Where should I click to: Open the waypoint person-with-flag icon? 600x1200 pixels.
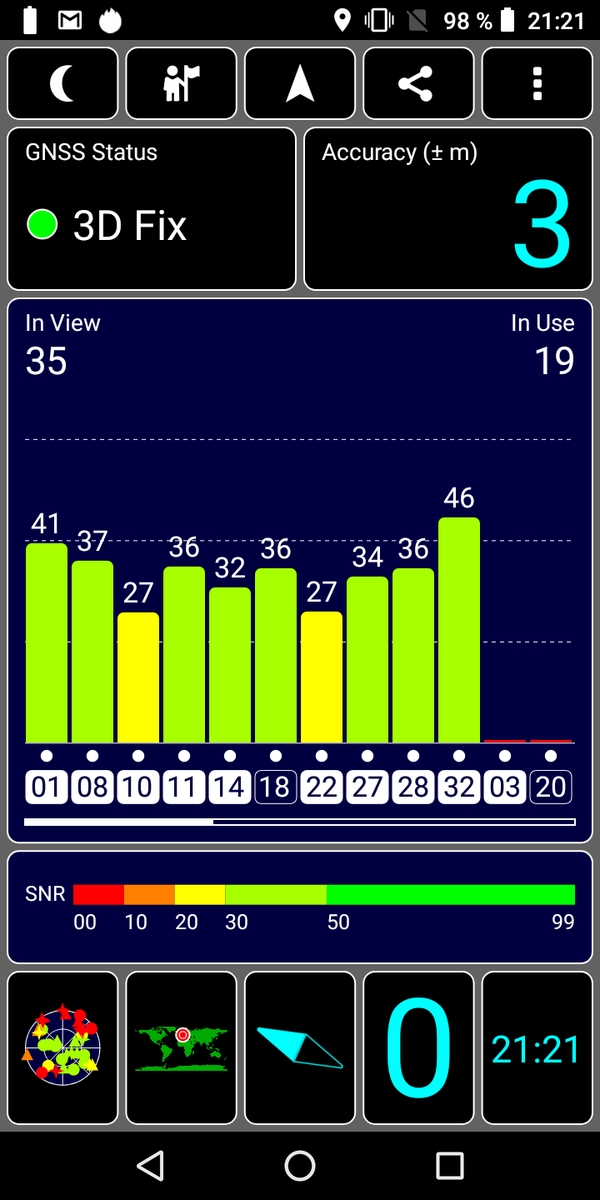tap(181, 84)
